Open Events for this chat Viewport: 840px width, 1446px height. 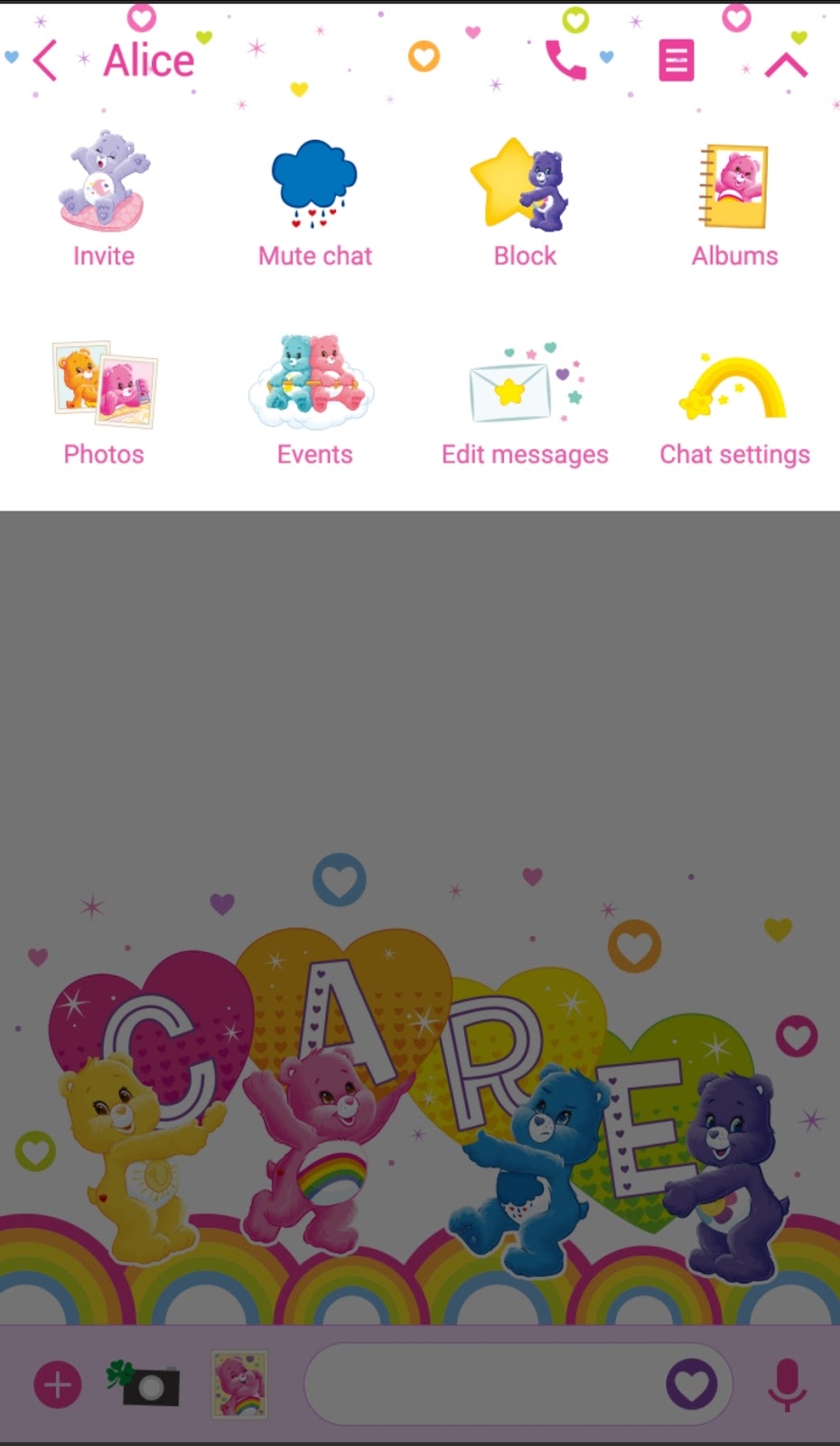314,402
